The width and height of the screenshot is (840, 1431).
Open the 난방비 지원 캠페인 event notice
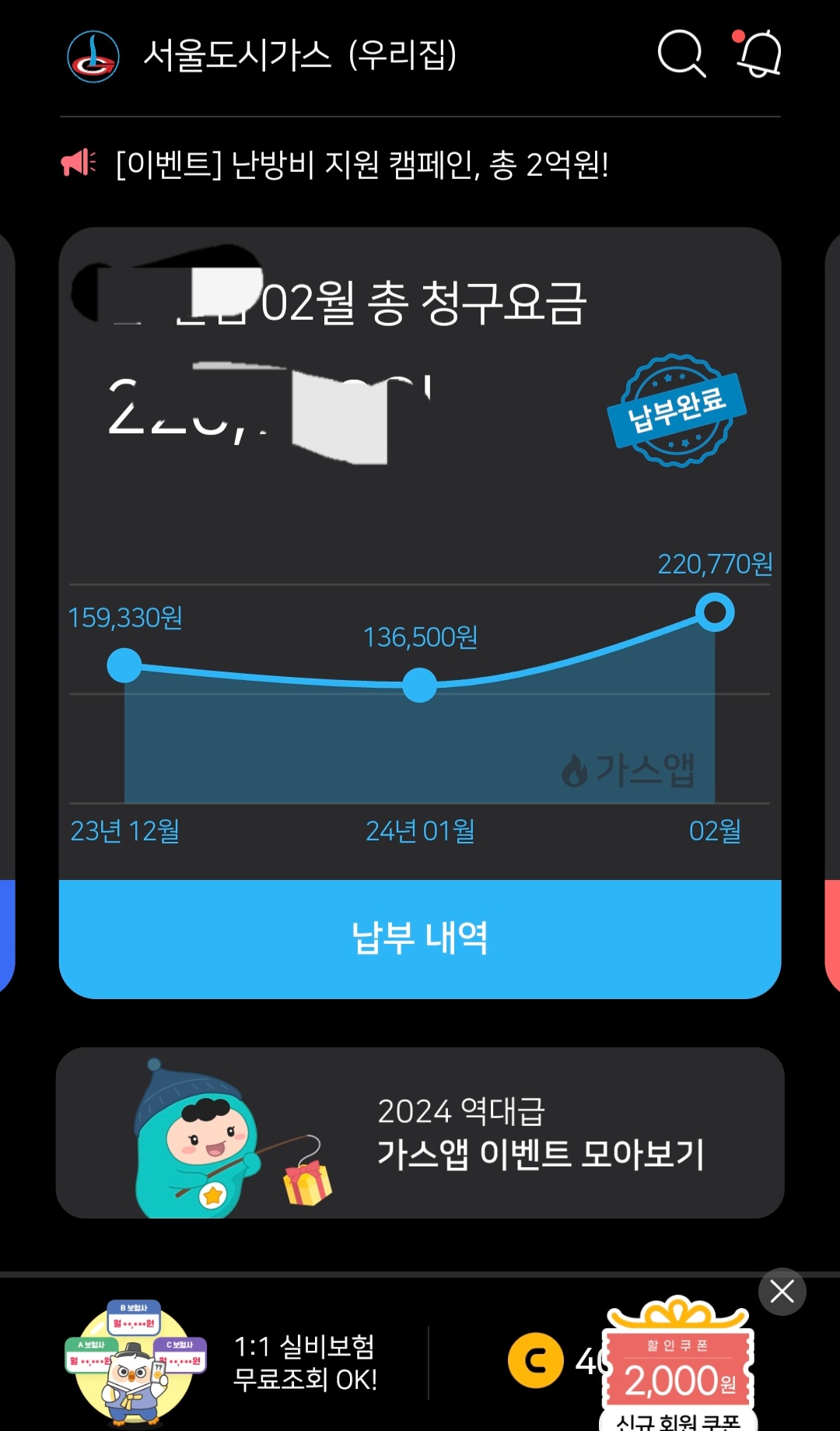point(362,164)
